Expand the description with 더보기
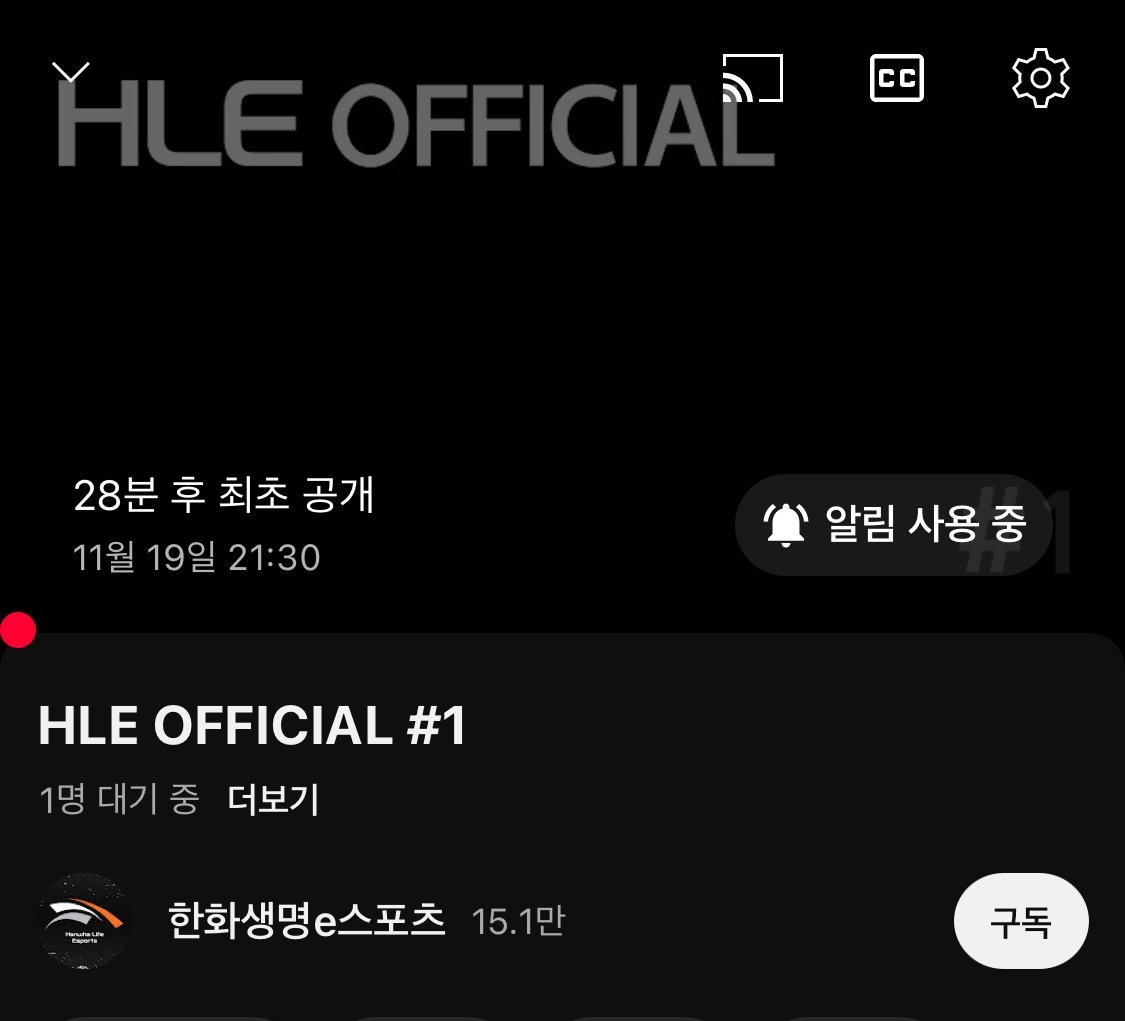Image resolution: width=1125 pixels, height=1021 pixels. [x=273, y=800]
